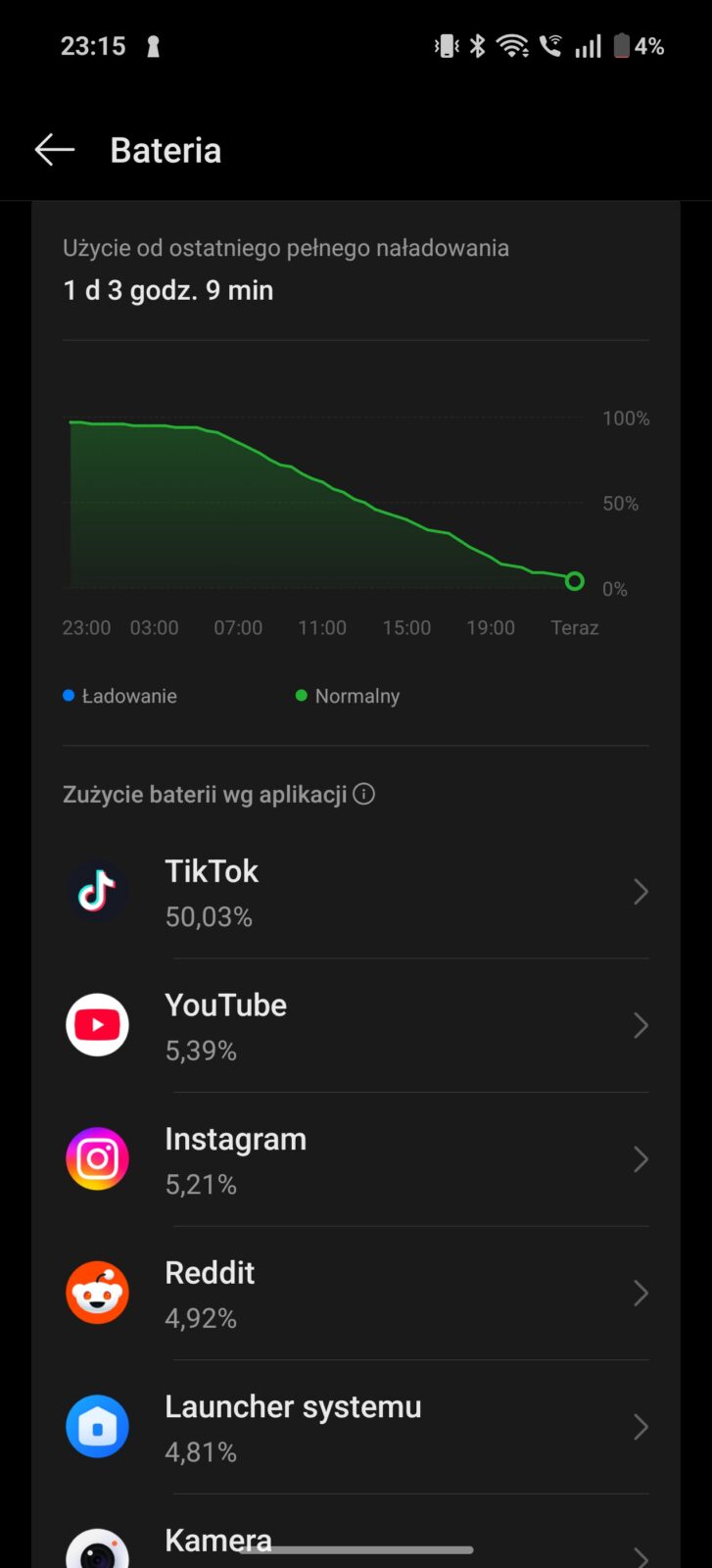Show Reddit battery usage details
Viewport: 712px width, 1568px height.
[356, 1294]
